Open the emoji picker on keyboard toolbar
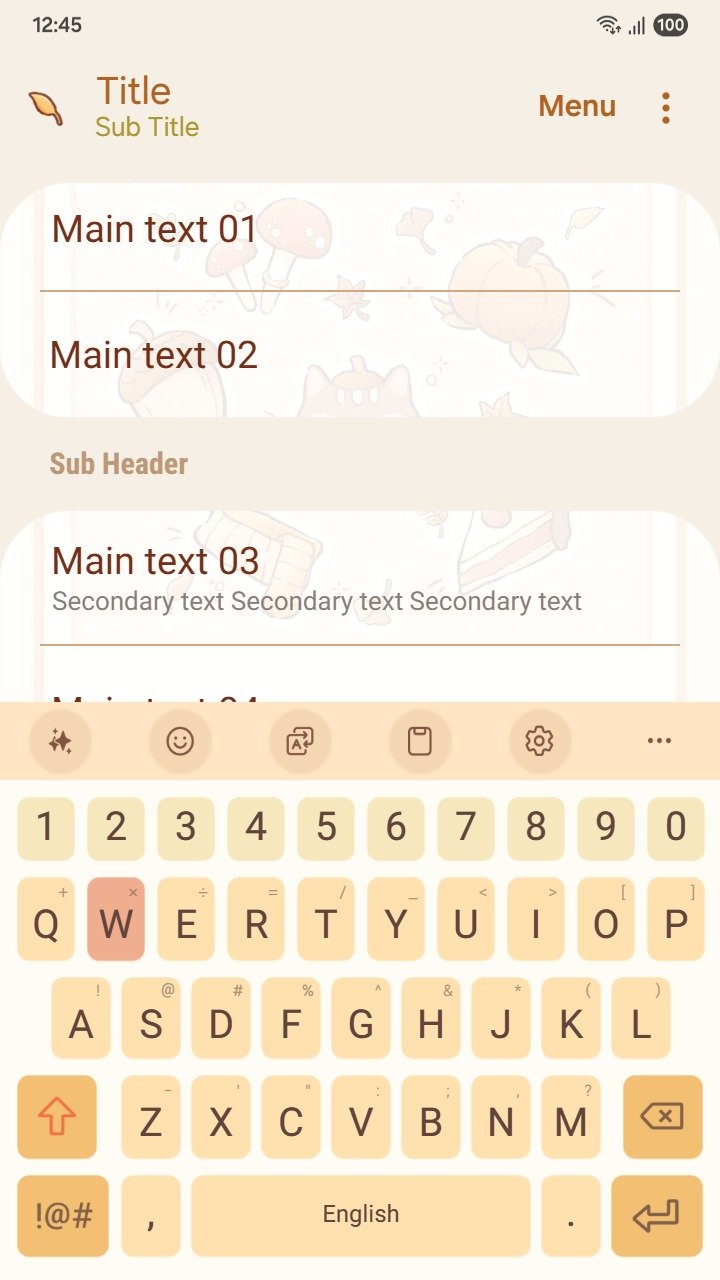The height and width of the screenshot is (1280, 720). [x=180, y=741]
